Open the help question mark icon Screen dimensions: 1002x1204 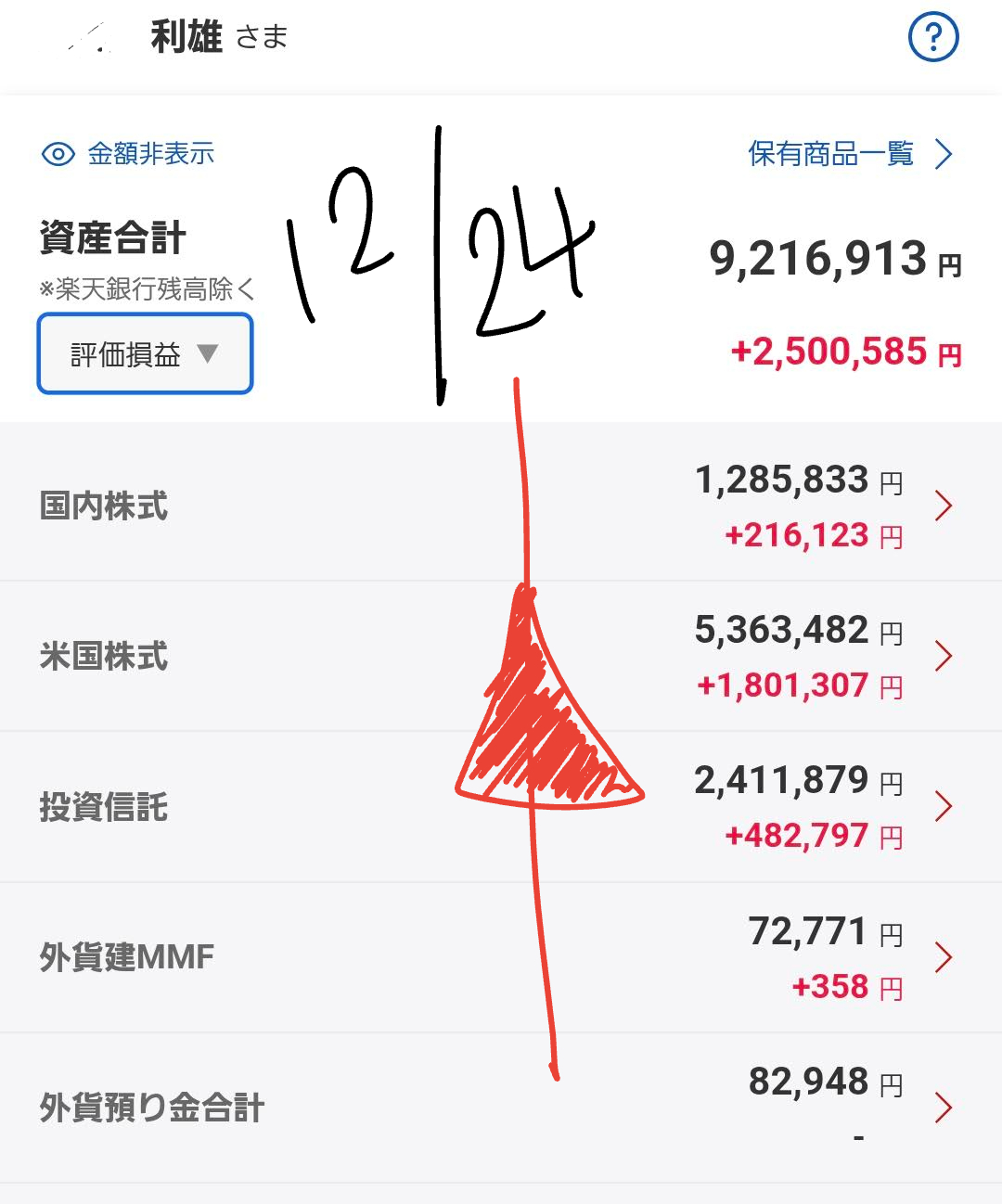pos(932,37)
